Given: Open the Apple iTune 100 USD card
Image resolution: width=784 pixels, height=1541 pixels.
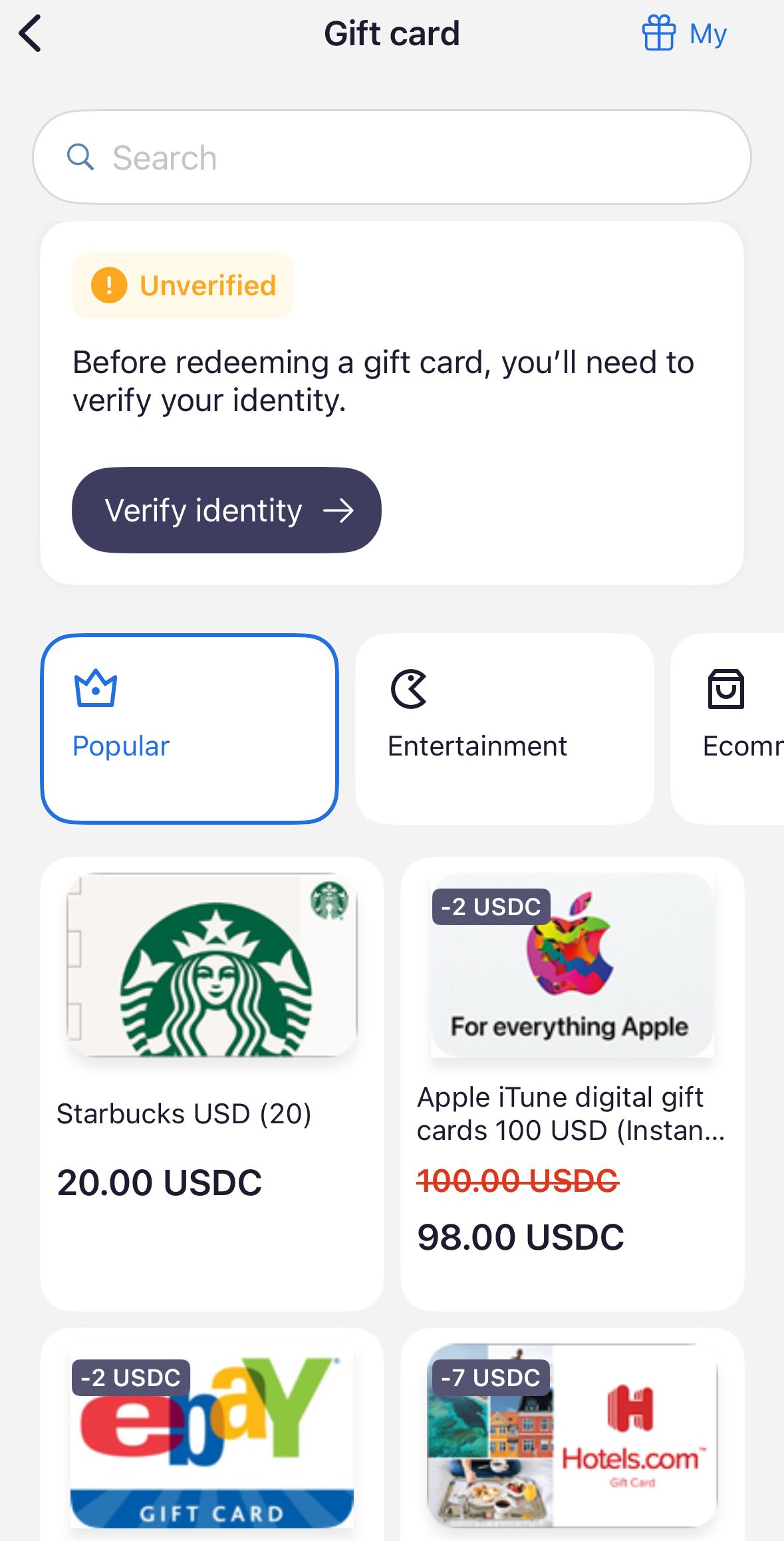Looking at the screenshot, I should click(x=572, y=1083).
